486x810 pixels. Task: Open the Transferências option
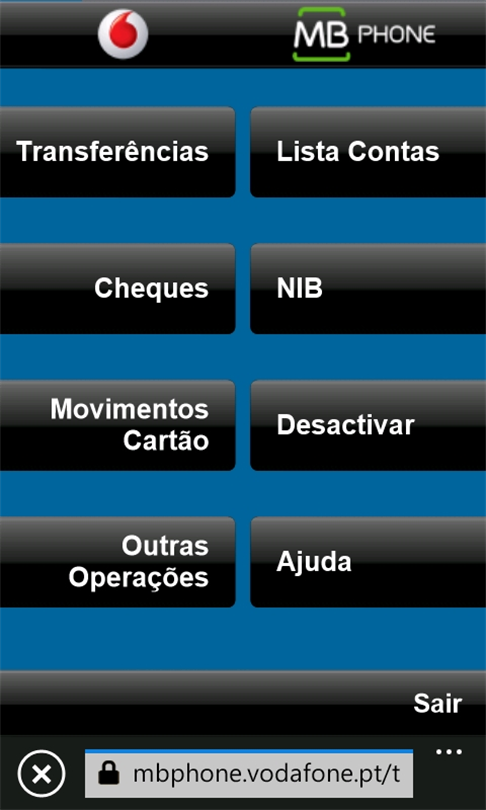pos(117,152)
